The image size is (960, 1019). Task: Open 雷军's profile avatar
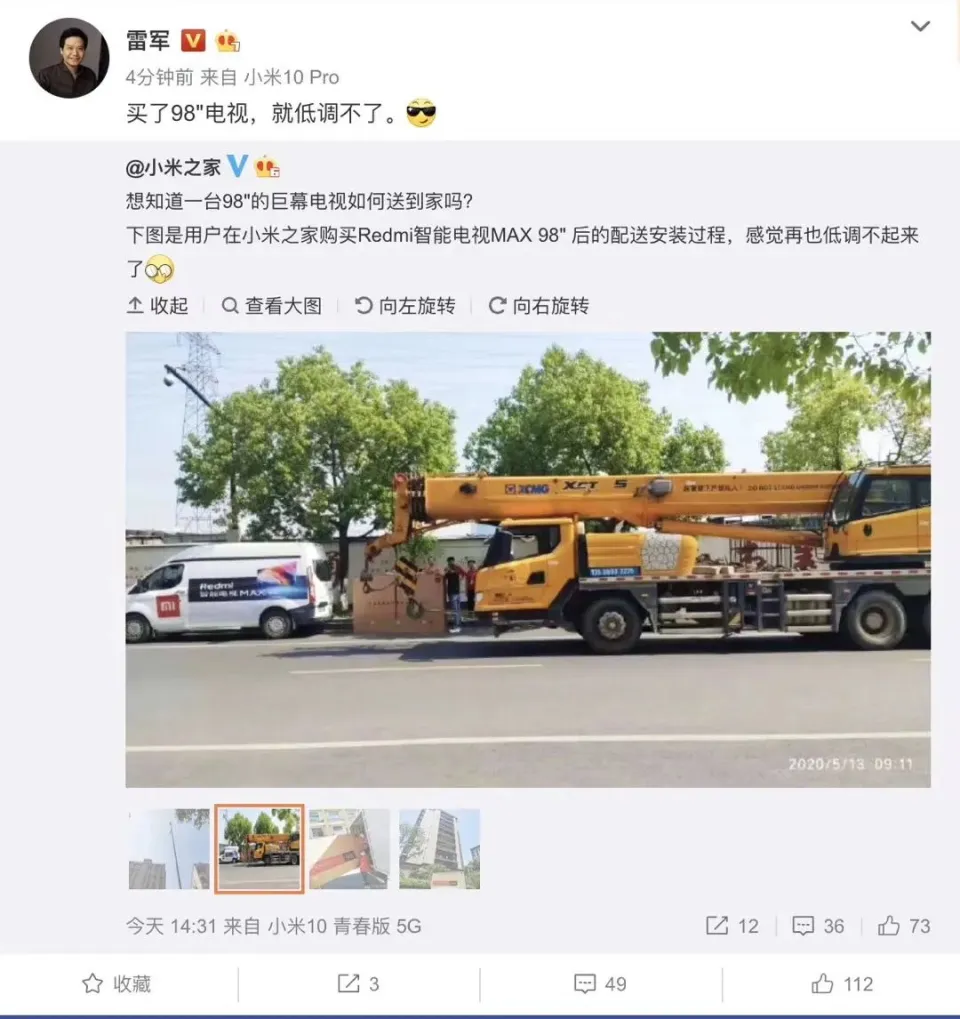click(x=68, y=58)
